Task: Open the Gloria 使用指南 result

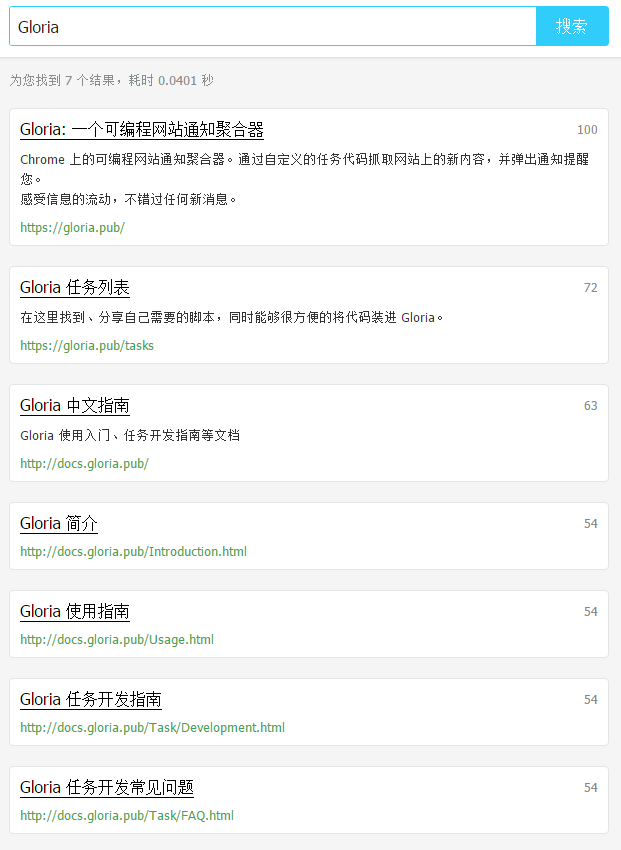Action: tap(75, 612)
